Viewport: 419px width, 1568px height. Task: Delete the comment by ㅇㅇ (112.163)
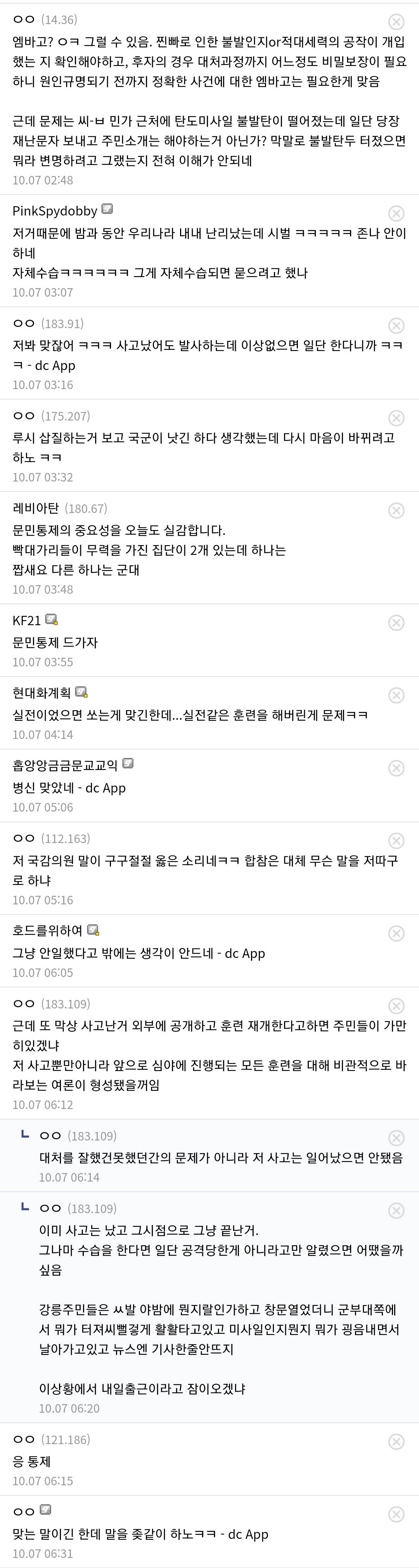tap(396, 841)
